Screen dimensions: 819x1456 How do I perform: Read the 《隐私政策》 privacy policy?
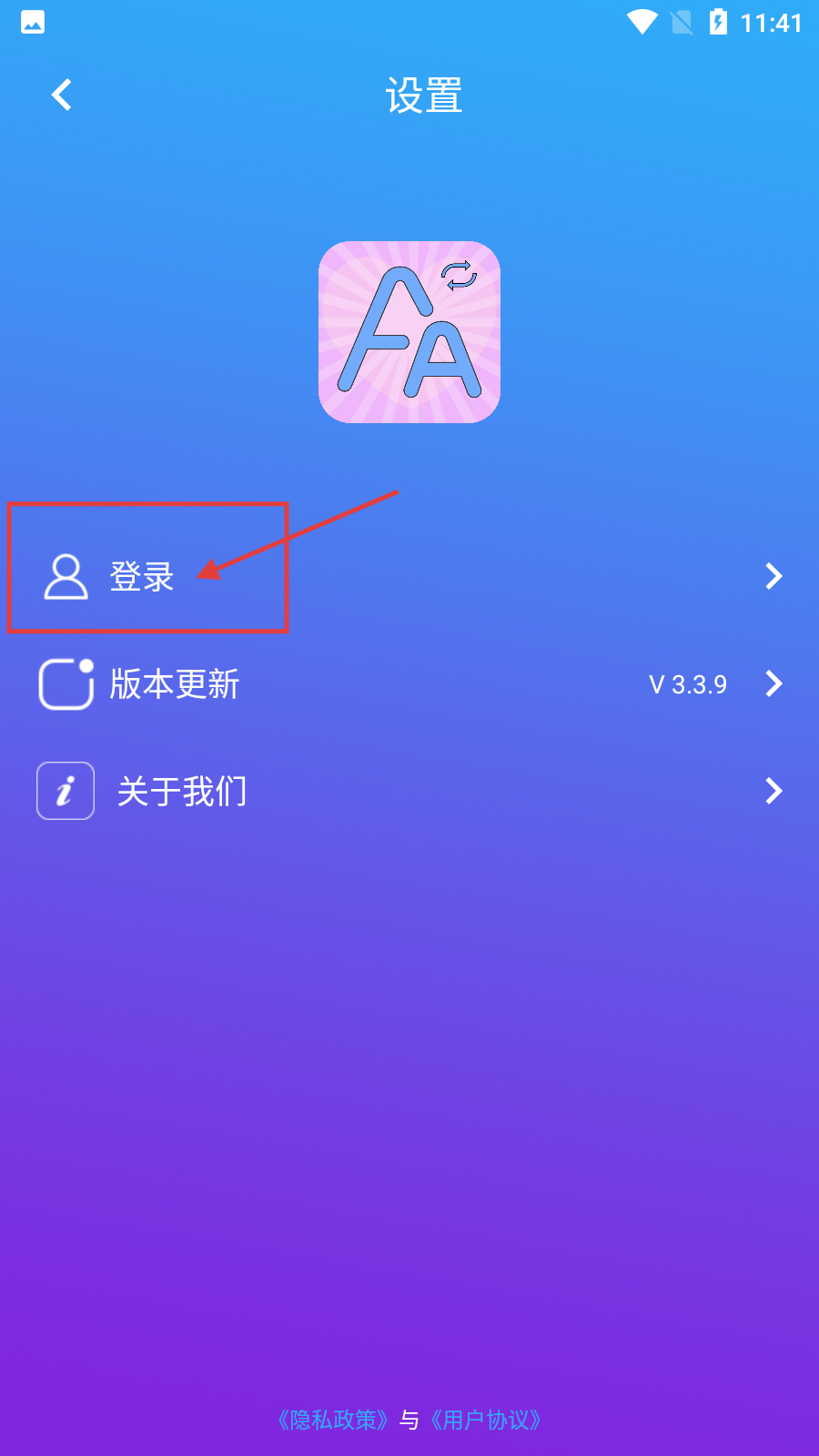(334, 1420)
